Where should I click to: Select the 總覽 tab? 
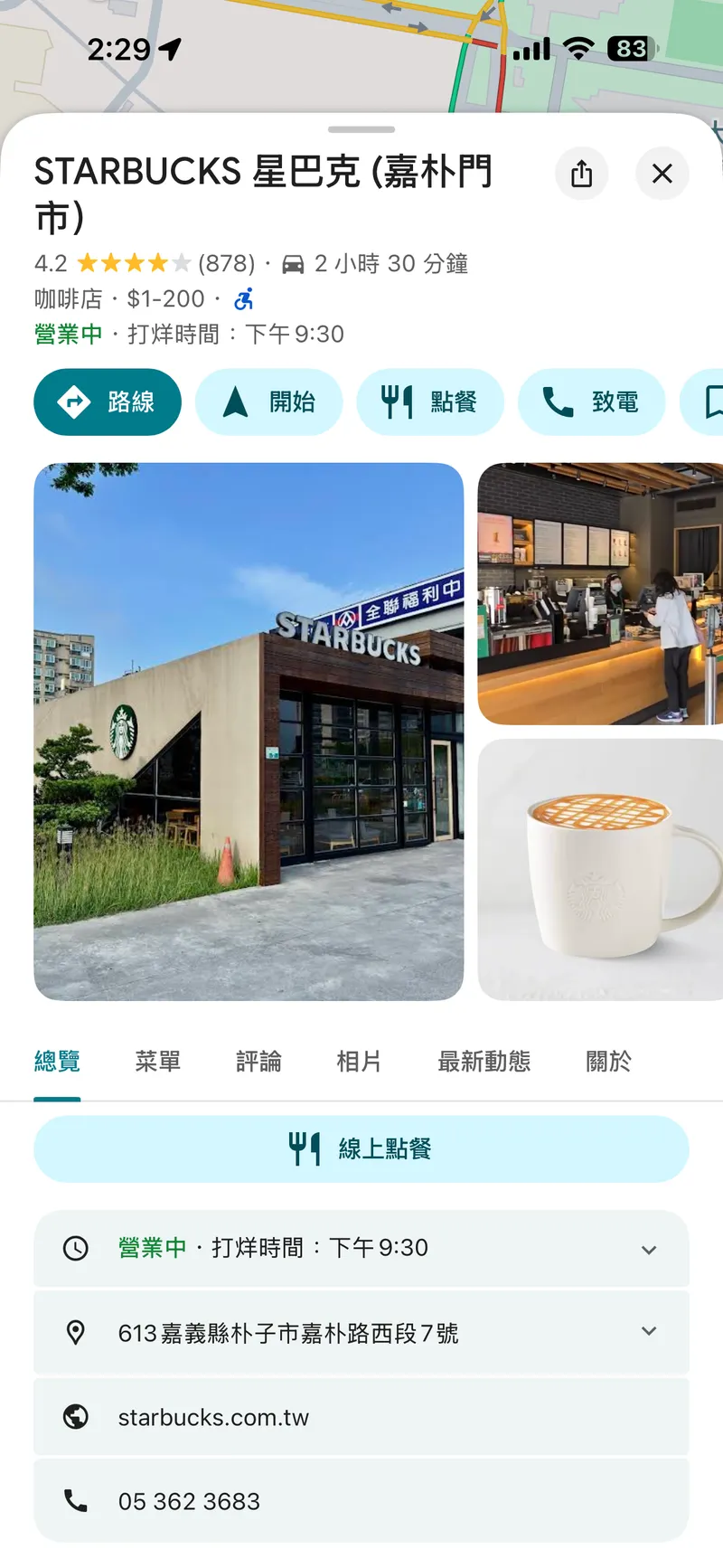(x=57, y=1061)
